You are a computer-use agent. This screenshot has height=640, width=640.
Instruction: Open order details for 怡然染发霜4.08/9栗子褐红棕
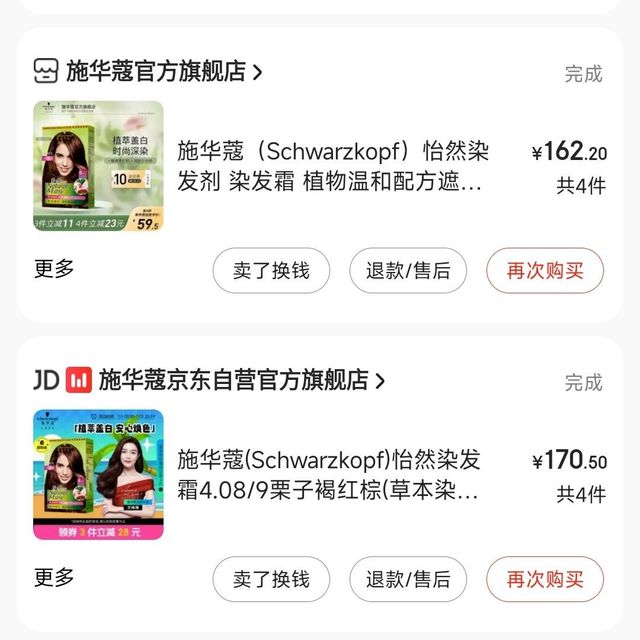tap(330, 475)
